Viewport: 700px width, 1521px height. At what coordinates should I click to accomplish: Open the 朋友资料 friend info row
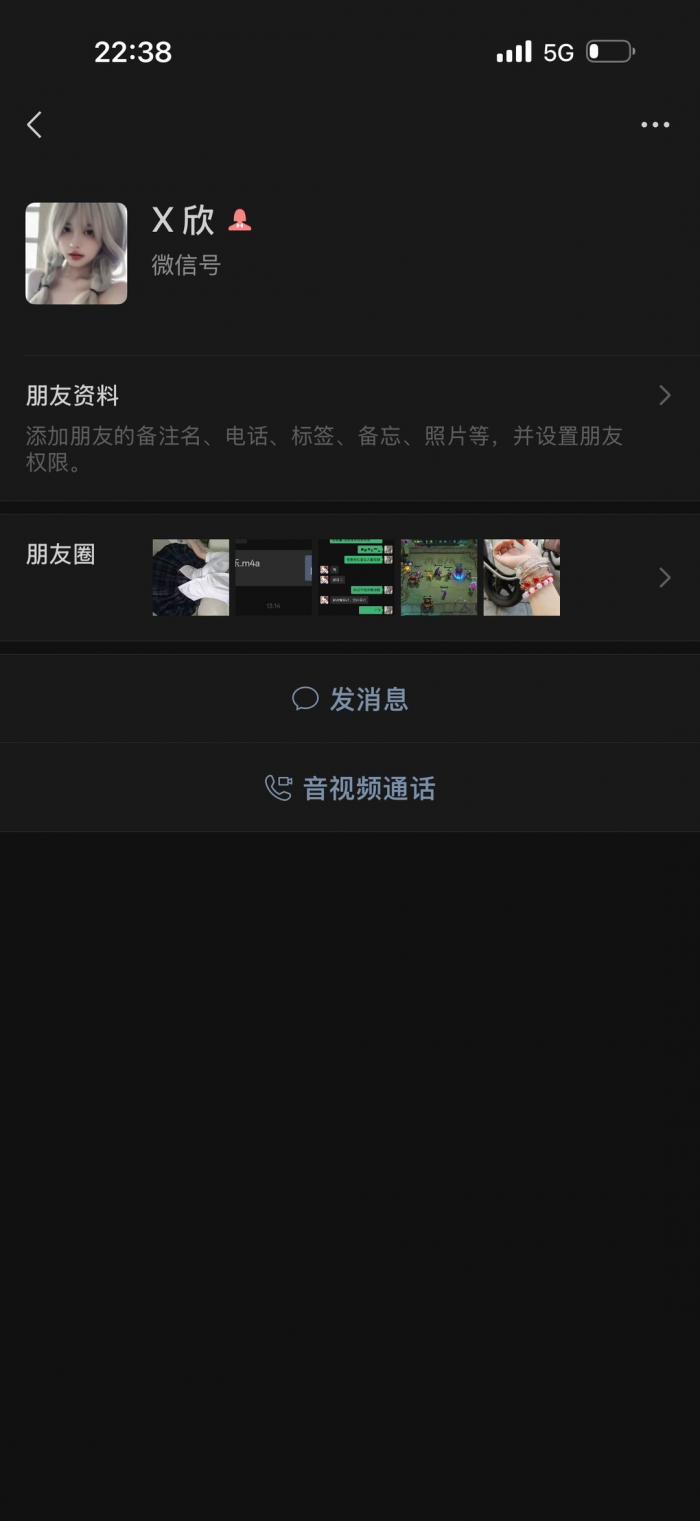(x=350, y=428)
